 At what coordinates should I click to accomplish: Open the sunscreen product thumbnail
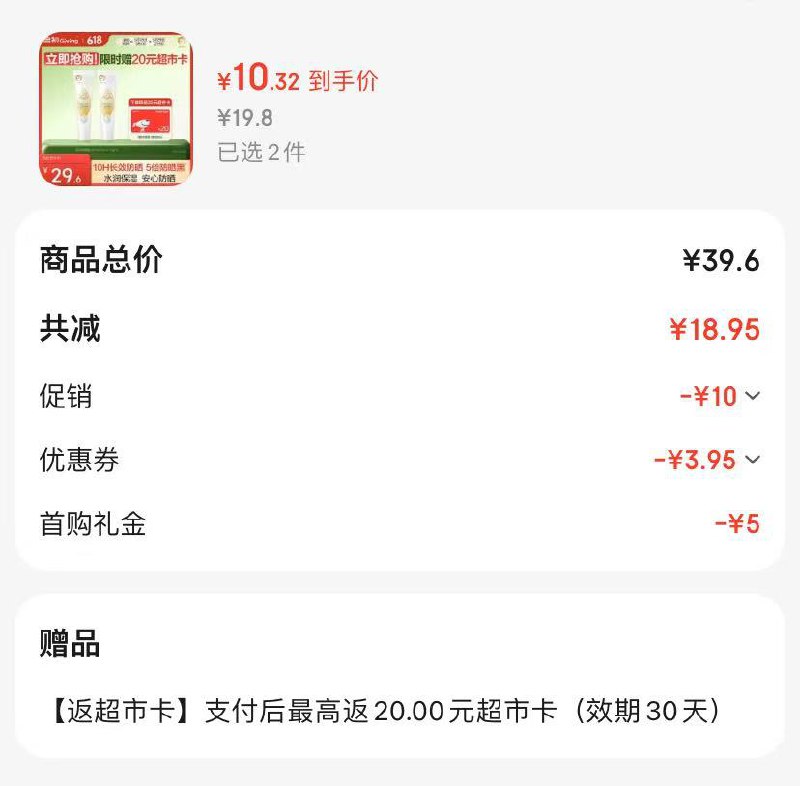coord(116,108)
